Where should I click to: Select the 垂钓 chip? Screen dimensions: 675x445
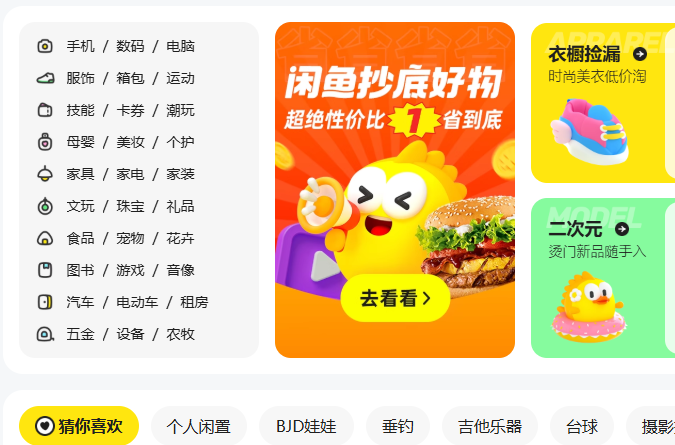click(x=397, y=426)
